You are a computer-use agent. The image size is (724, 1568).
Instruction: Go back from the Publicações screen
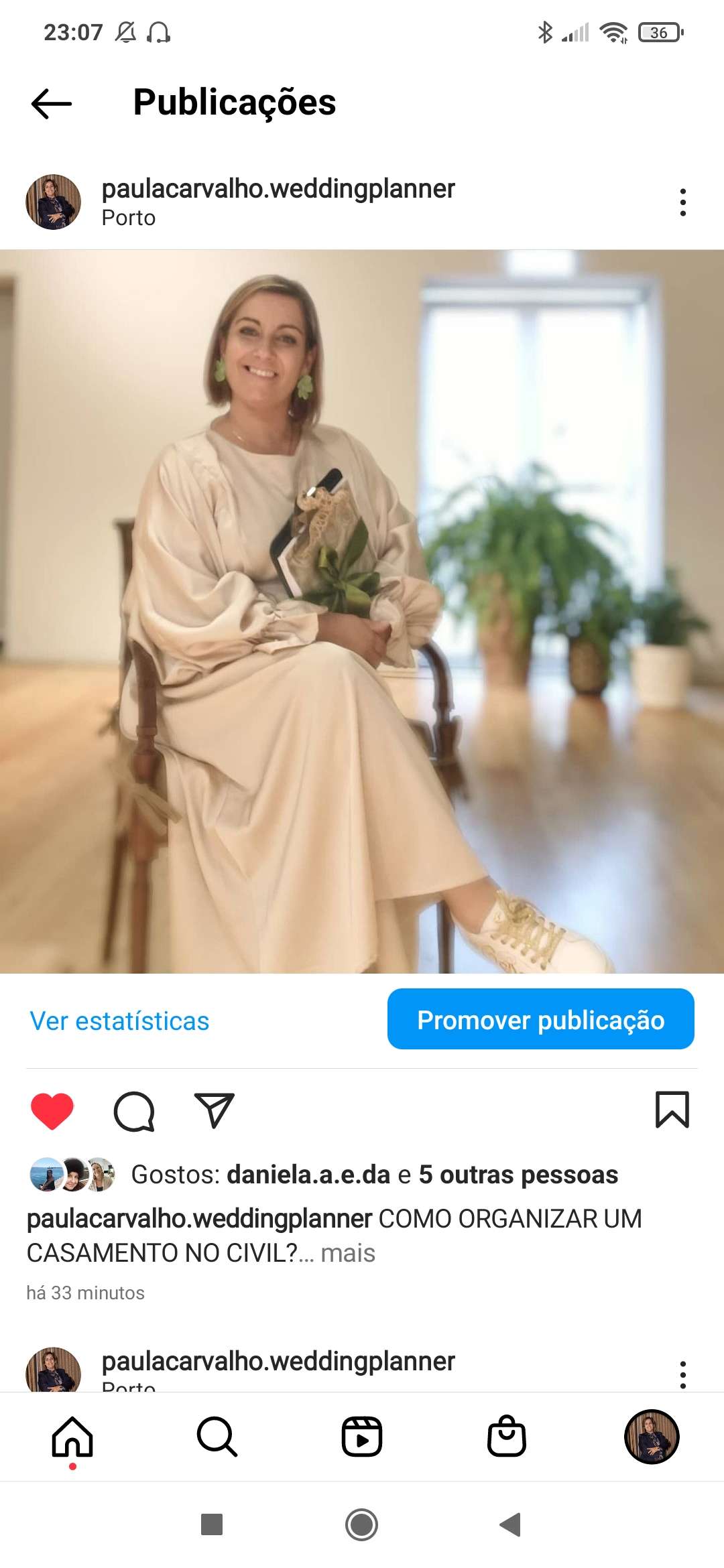[x=52, y=103]
